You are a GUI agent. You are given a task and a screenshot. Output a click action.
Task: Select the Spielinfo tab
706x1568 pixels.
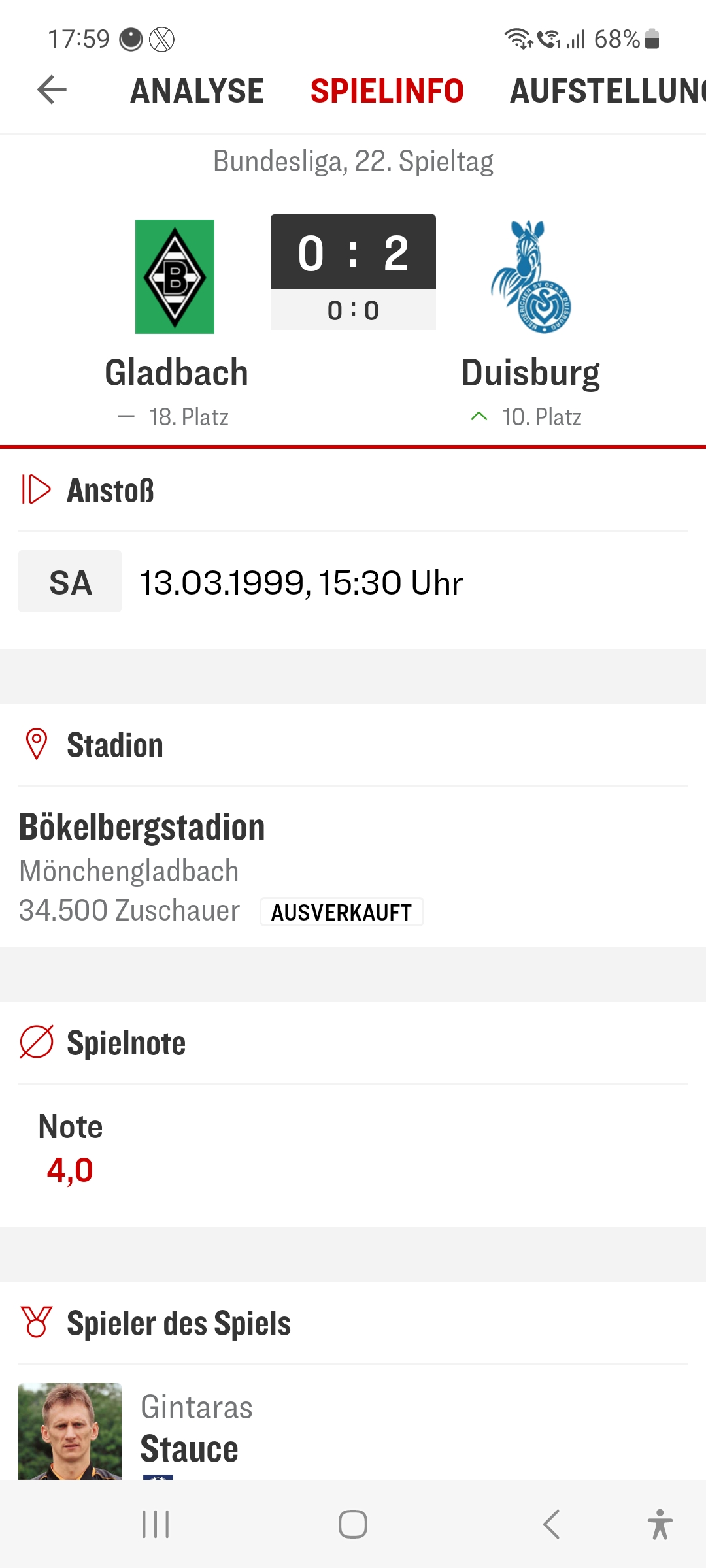point(387,91)
